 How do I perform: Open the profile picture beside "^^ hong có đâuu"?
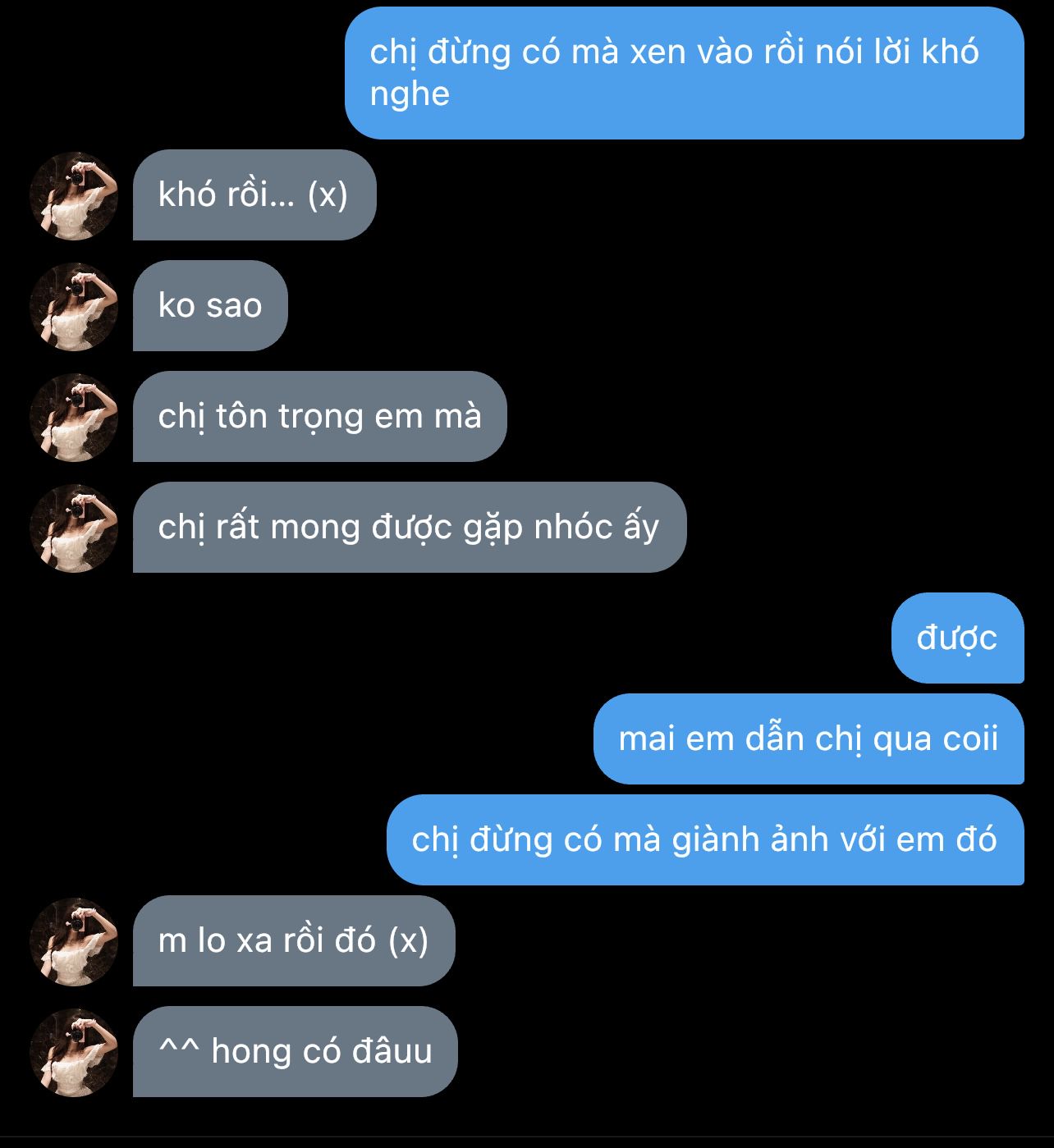tap(74, 1052)
